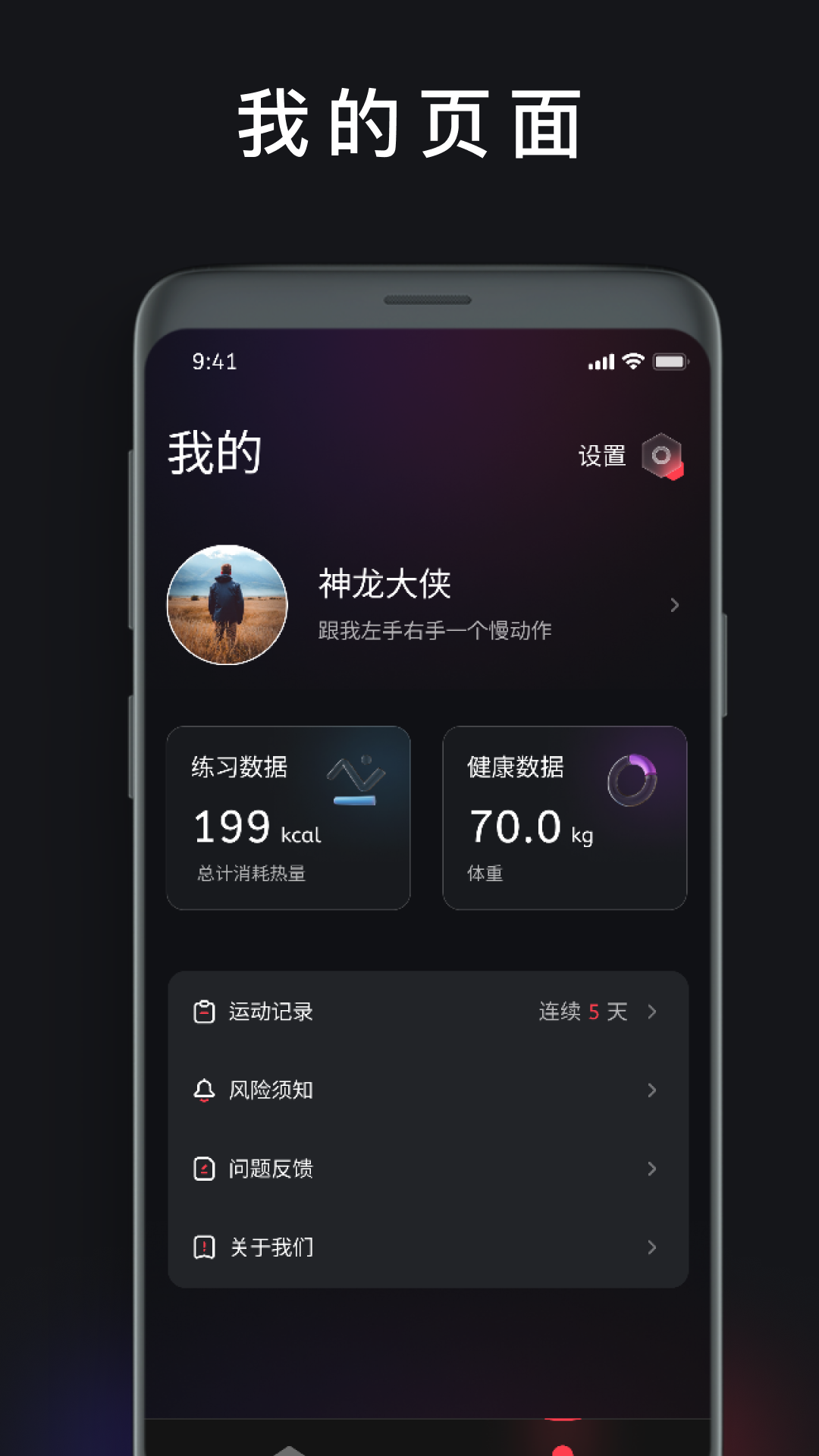Click the 问题反馈 feedback icon

coord(203,1169)
